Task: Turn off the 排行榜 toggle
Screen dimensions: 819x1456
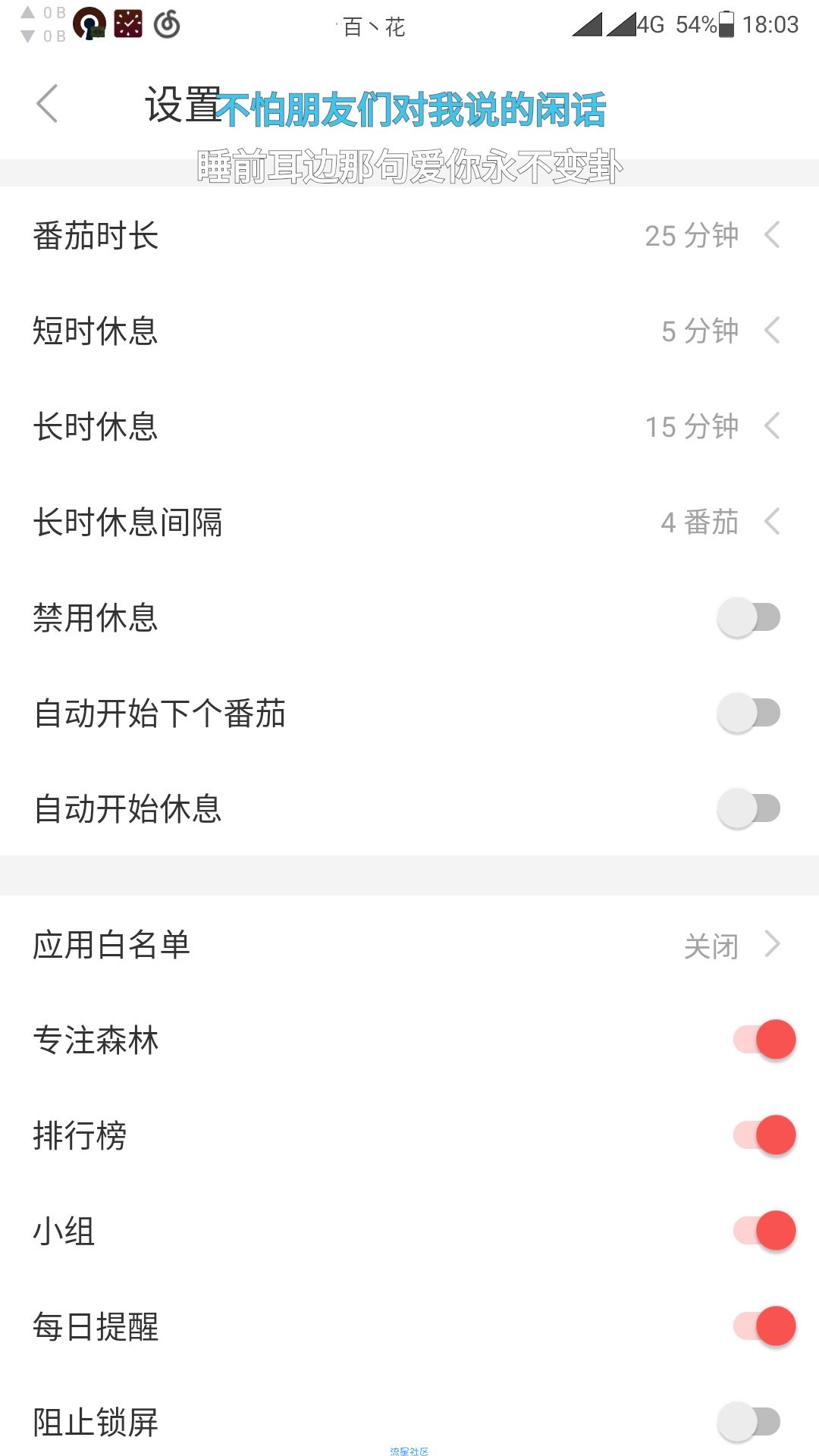Action: click(x=764, y=1135)
